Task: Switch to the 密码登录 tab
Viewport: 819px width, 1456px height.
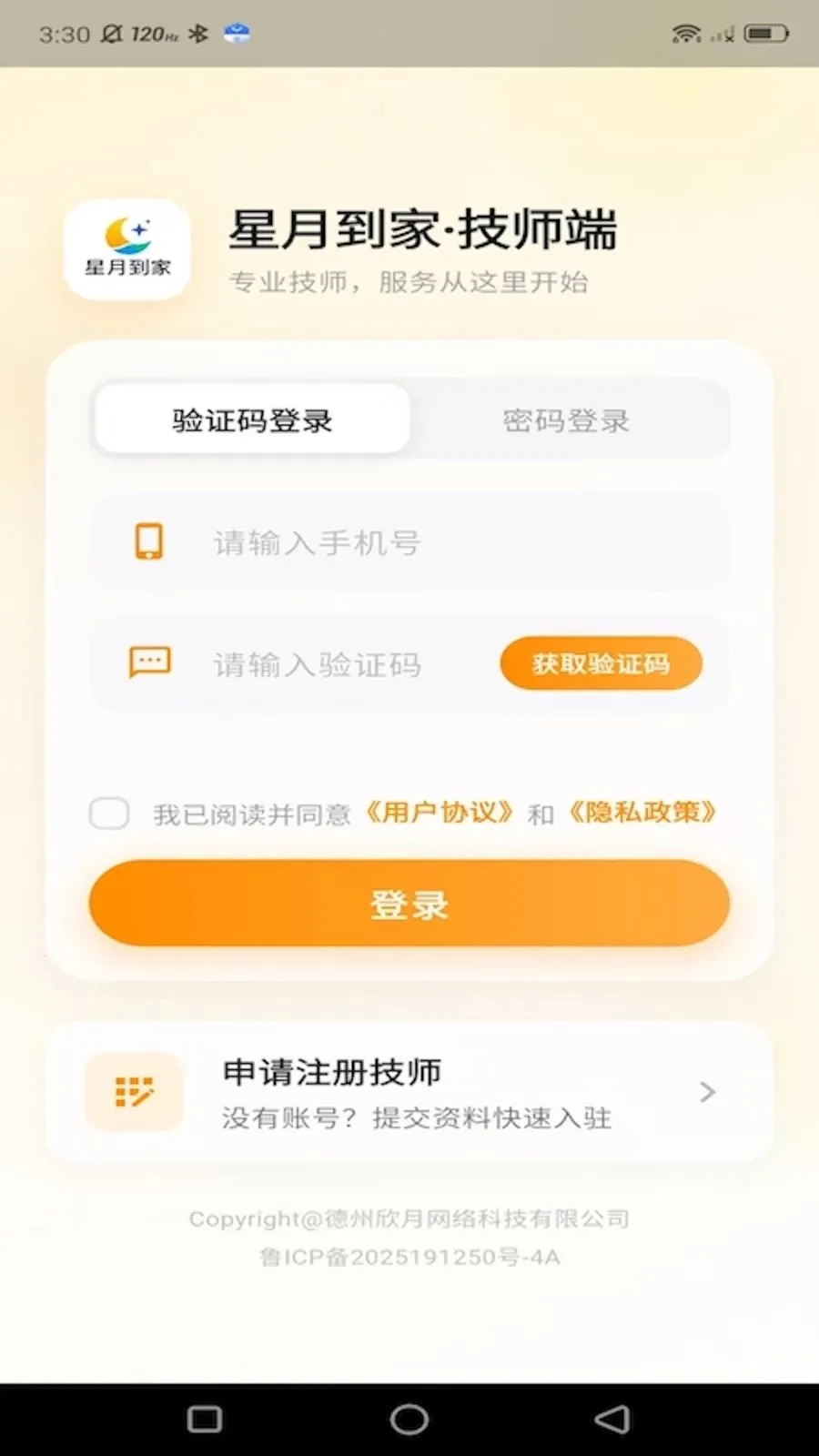Action: (567, 420)
